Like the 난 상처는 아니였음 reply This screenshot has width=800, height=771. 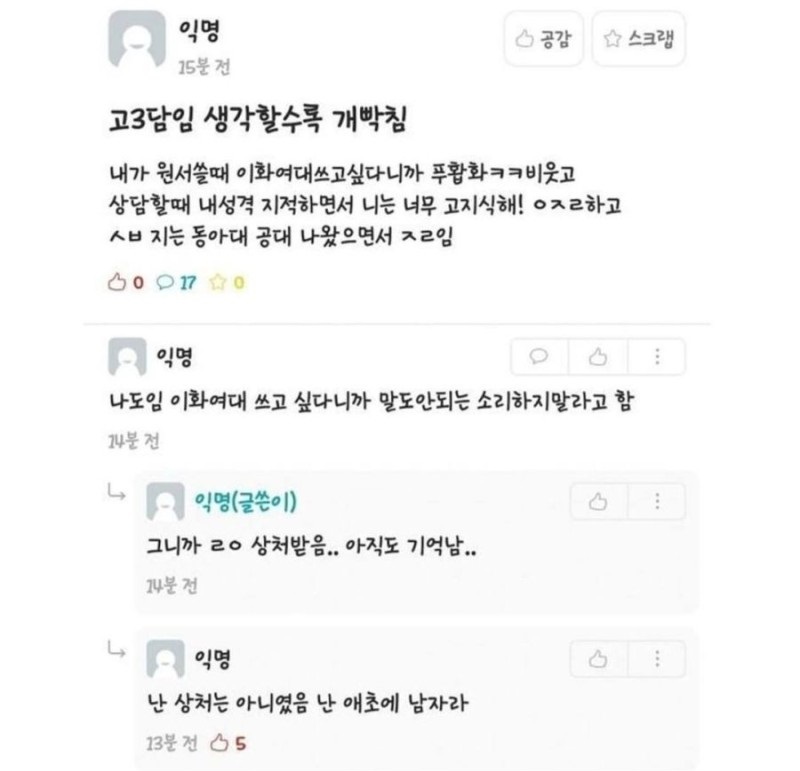click(599, 658)
